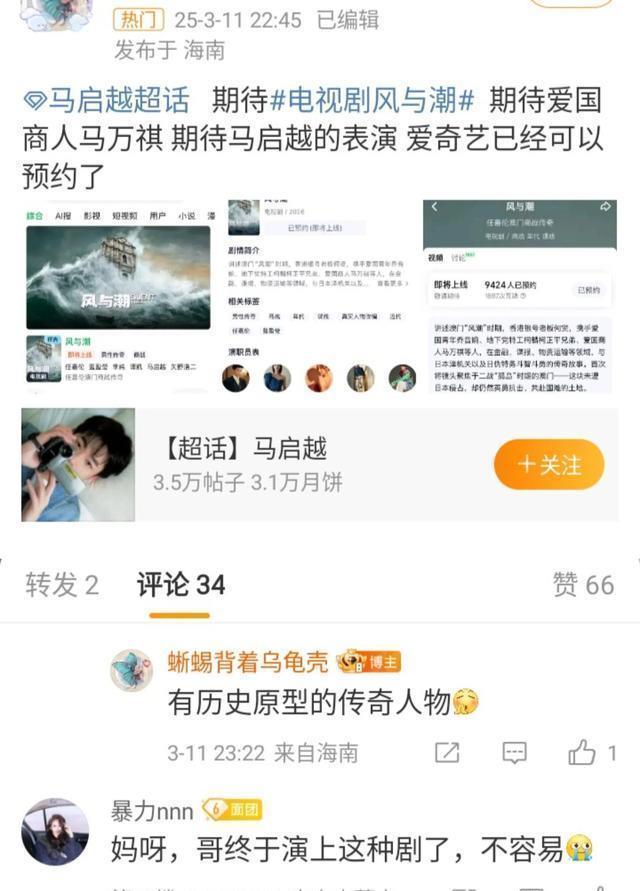Image resolution: width=640 pixels, height=891 pixels.
Task: View the third image showing 9424人已预约
Action: pos(521,295)
